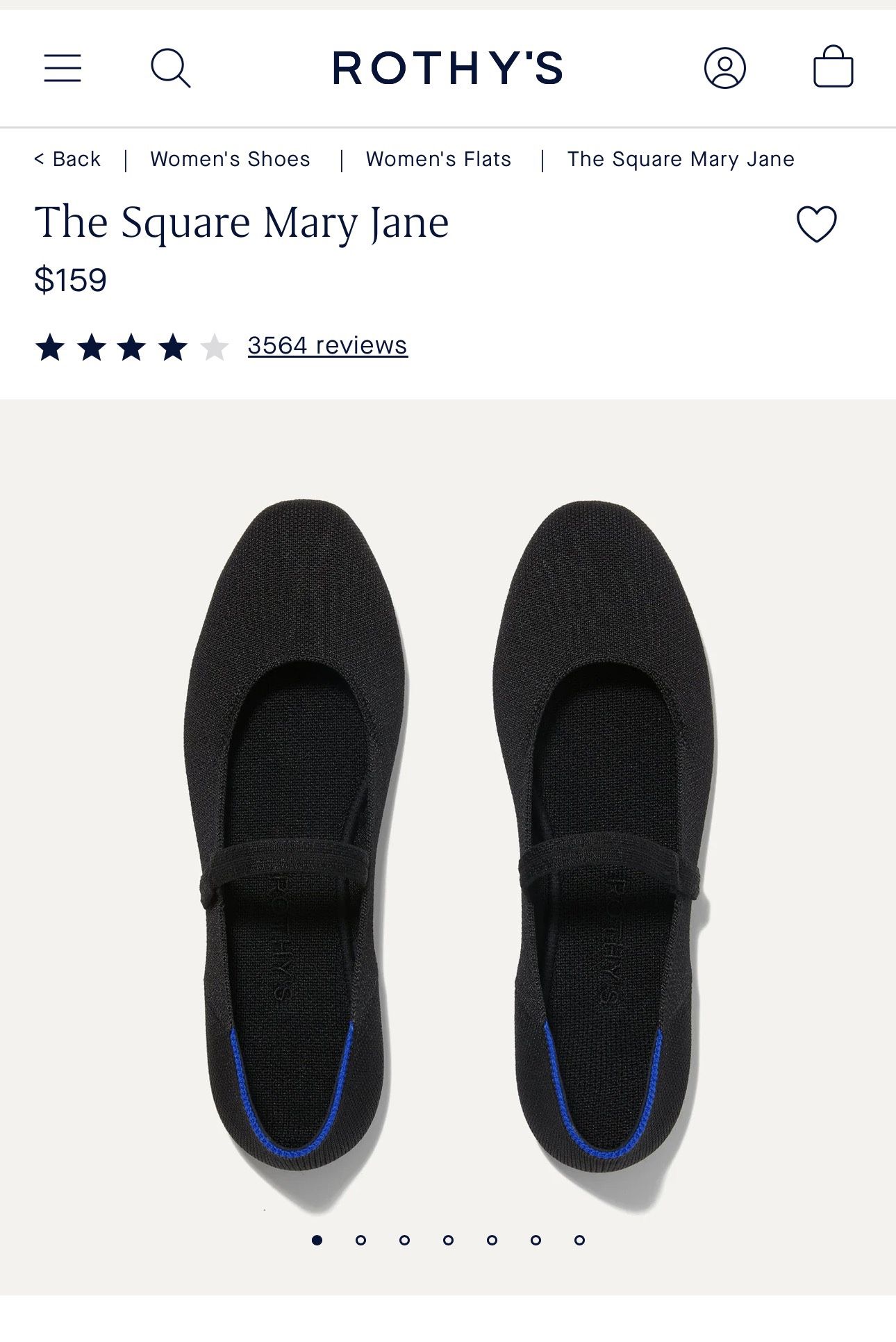Navigate to Women's Flats breadcrumb
896x1342 pixels.
pos(438,159)
